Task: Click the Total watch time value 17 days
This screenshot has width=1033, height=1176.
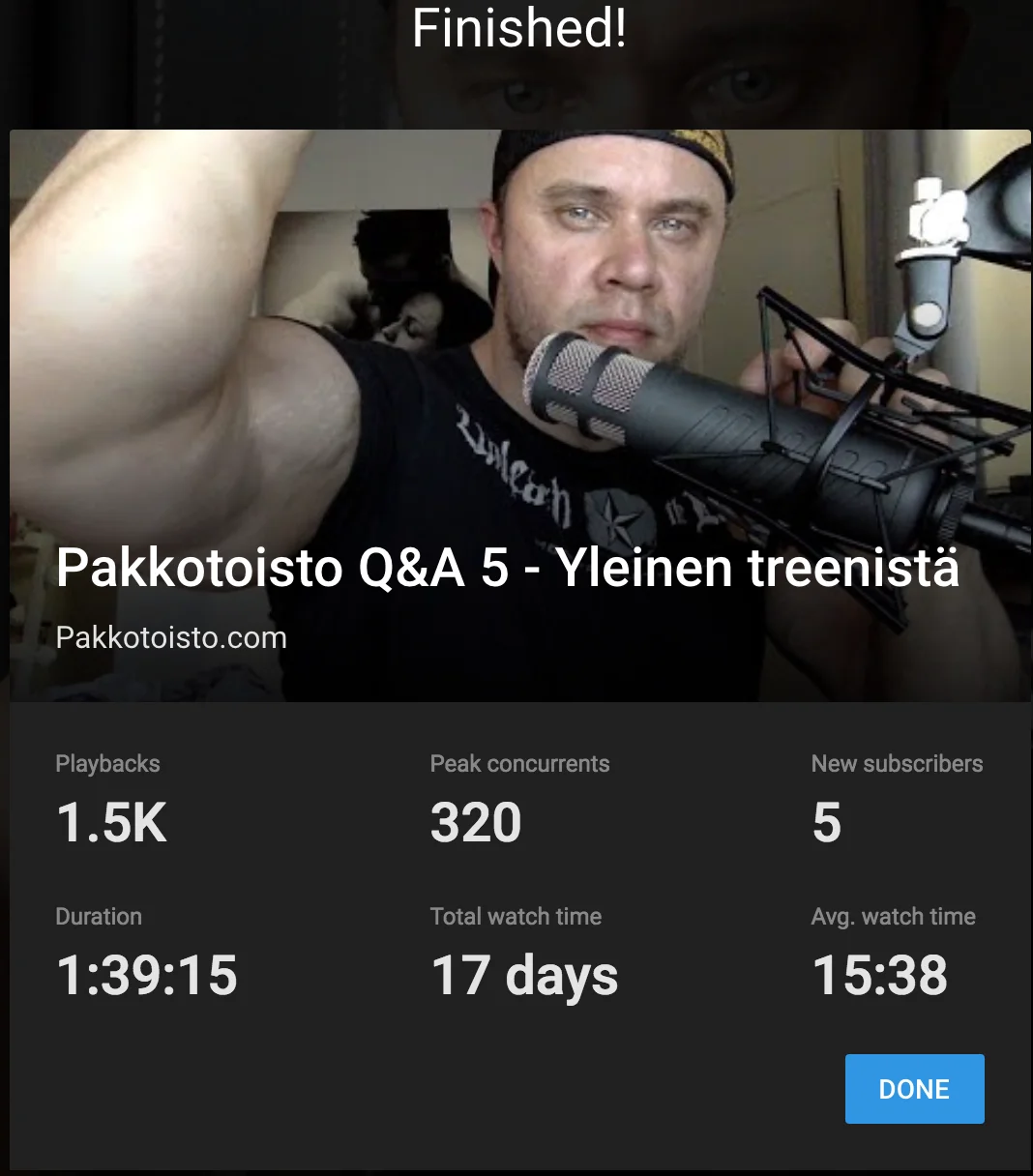Action: pyautogui.click(x=523, y=977)
